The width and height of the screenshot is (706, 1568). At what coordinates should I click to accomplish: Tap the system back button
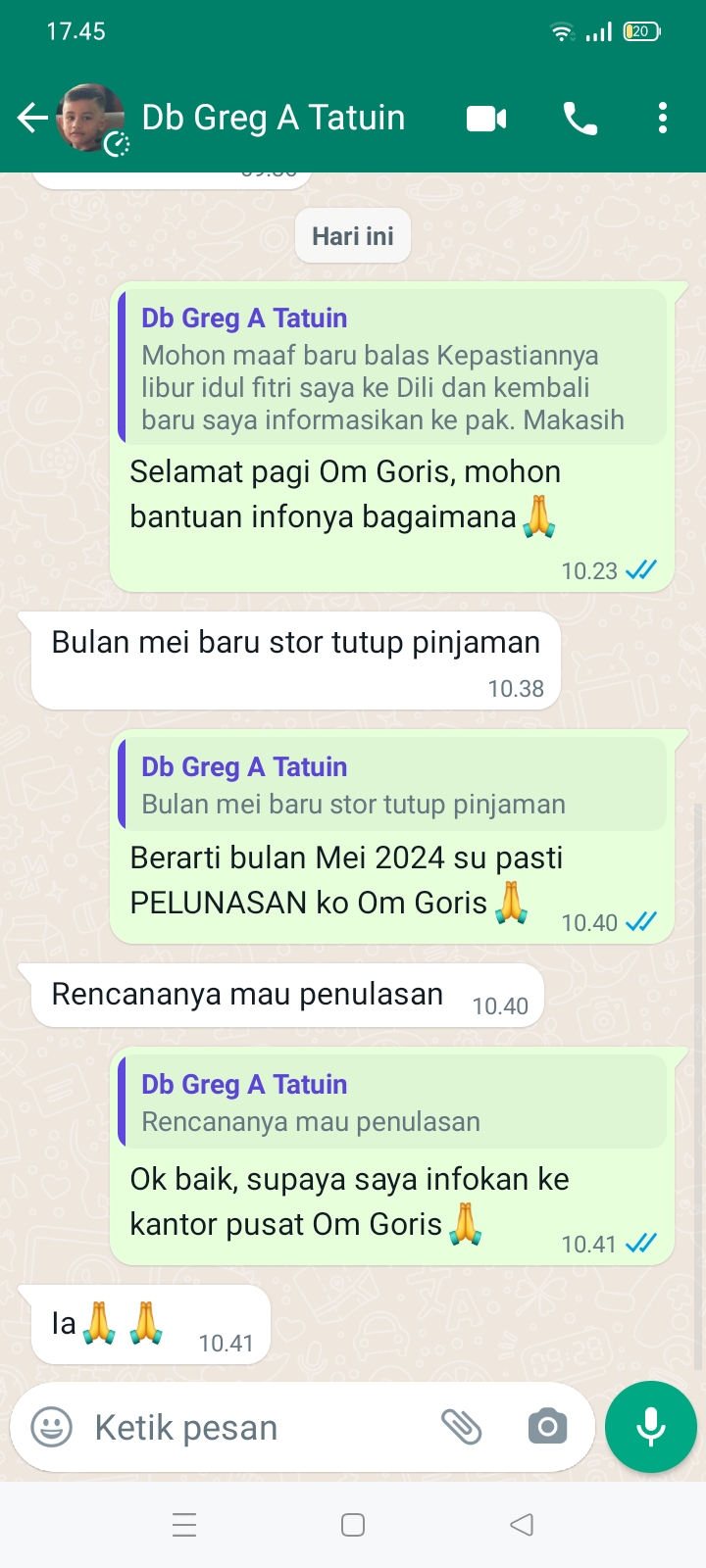coord(522,1525)
